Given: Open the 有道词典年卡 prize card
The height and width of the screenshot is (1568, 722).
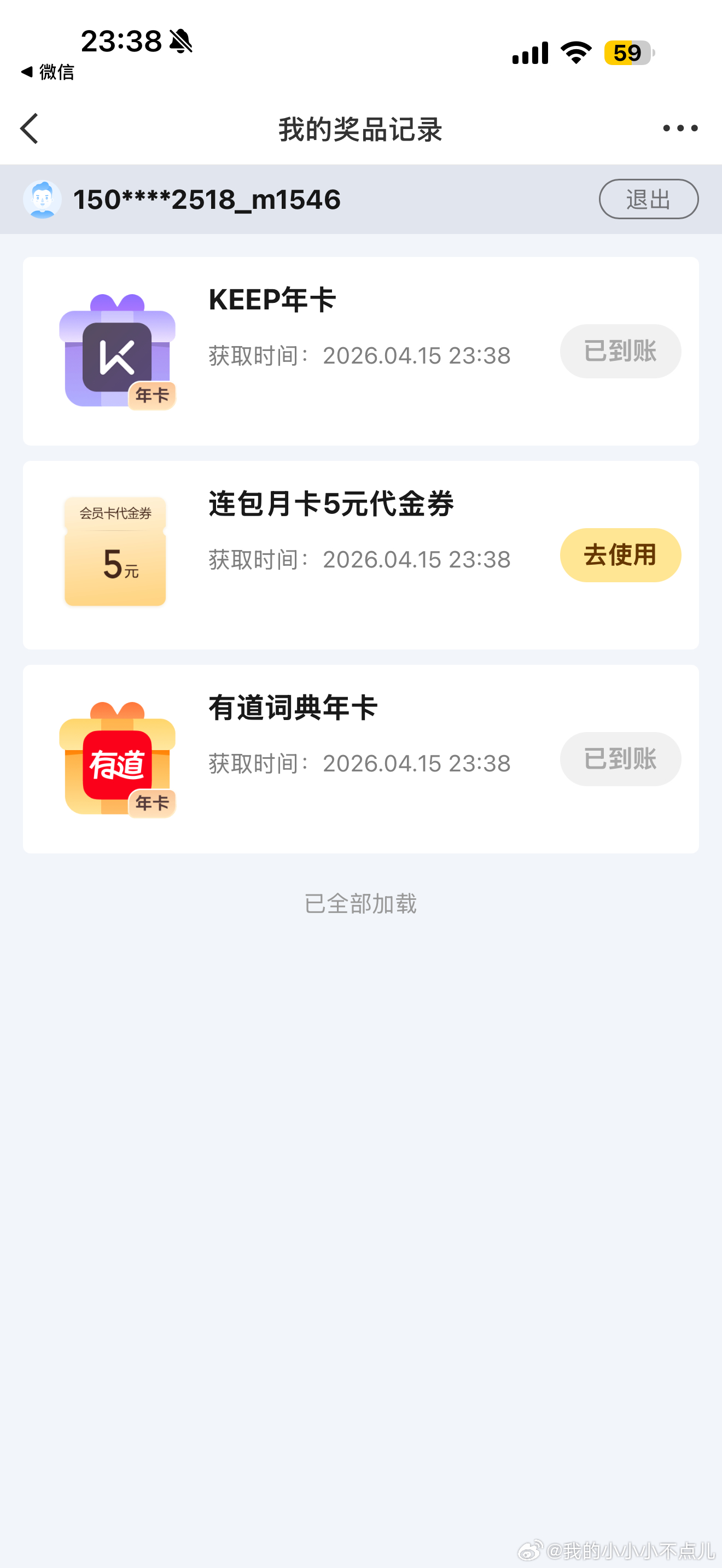Looking at the screenshot, I should pyautogui.click(x=360, y=759).
